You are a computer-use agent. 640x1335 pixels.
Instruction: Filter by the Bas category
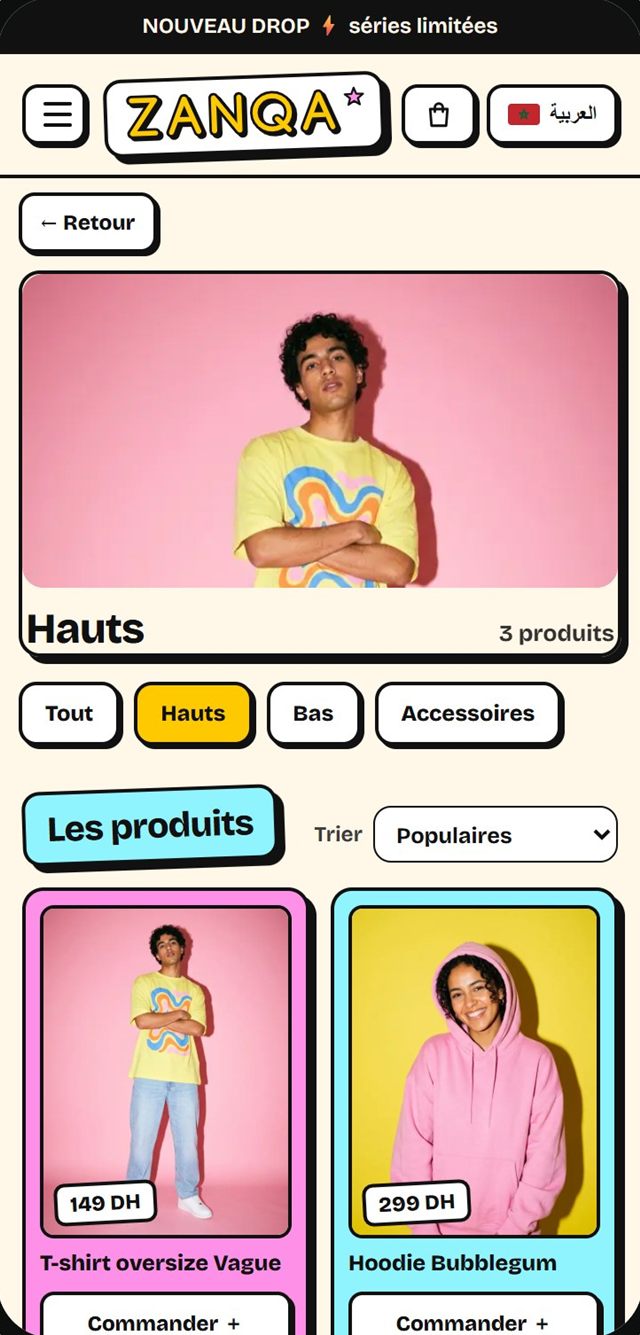(x=313, y=714)
